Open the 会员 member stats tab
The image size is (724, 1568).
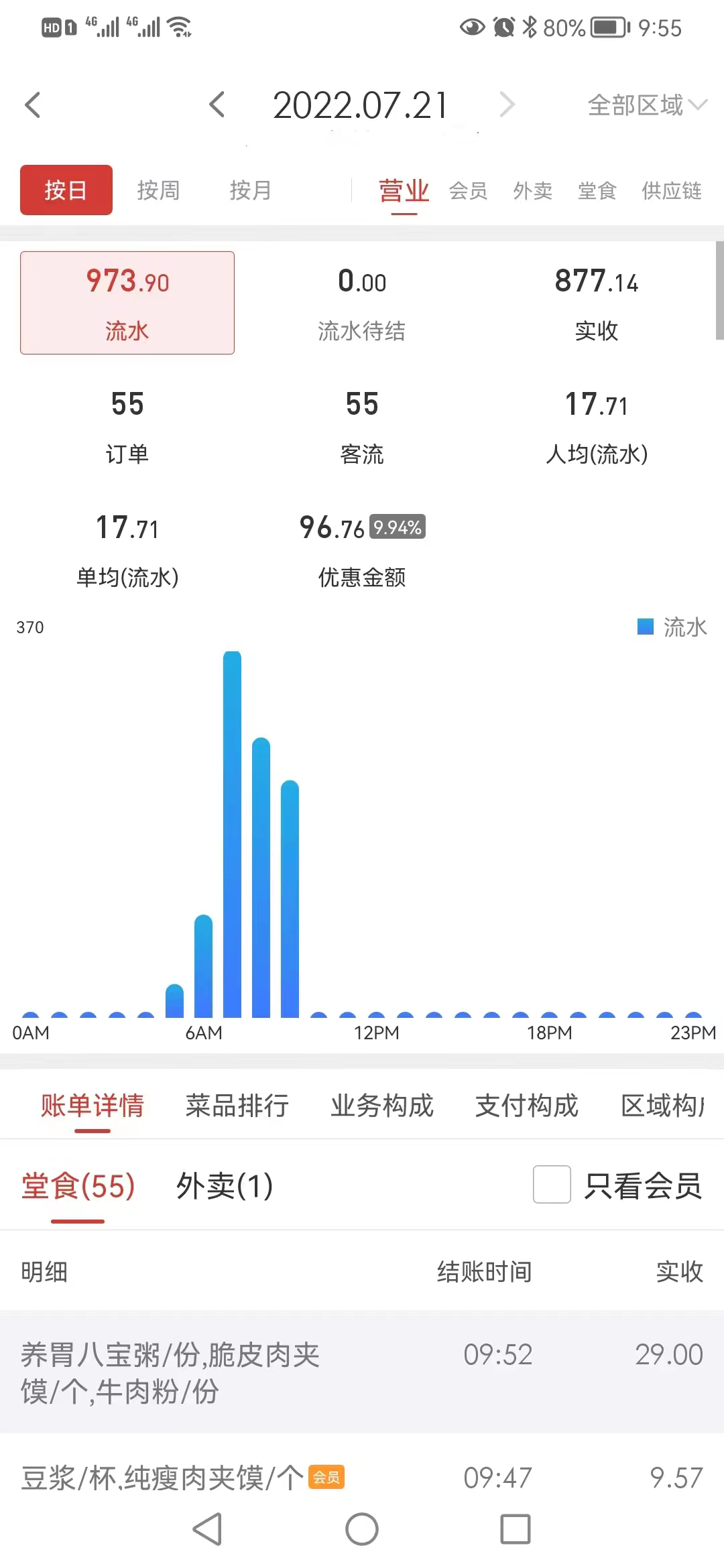467,191
